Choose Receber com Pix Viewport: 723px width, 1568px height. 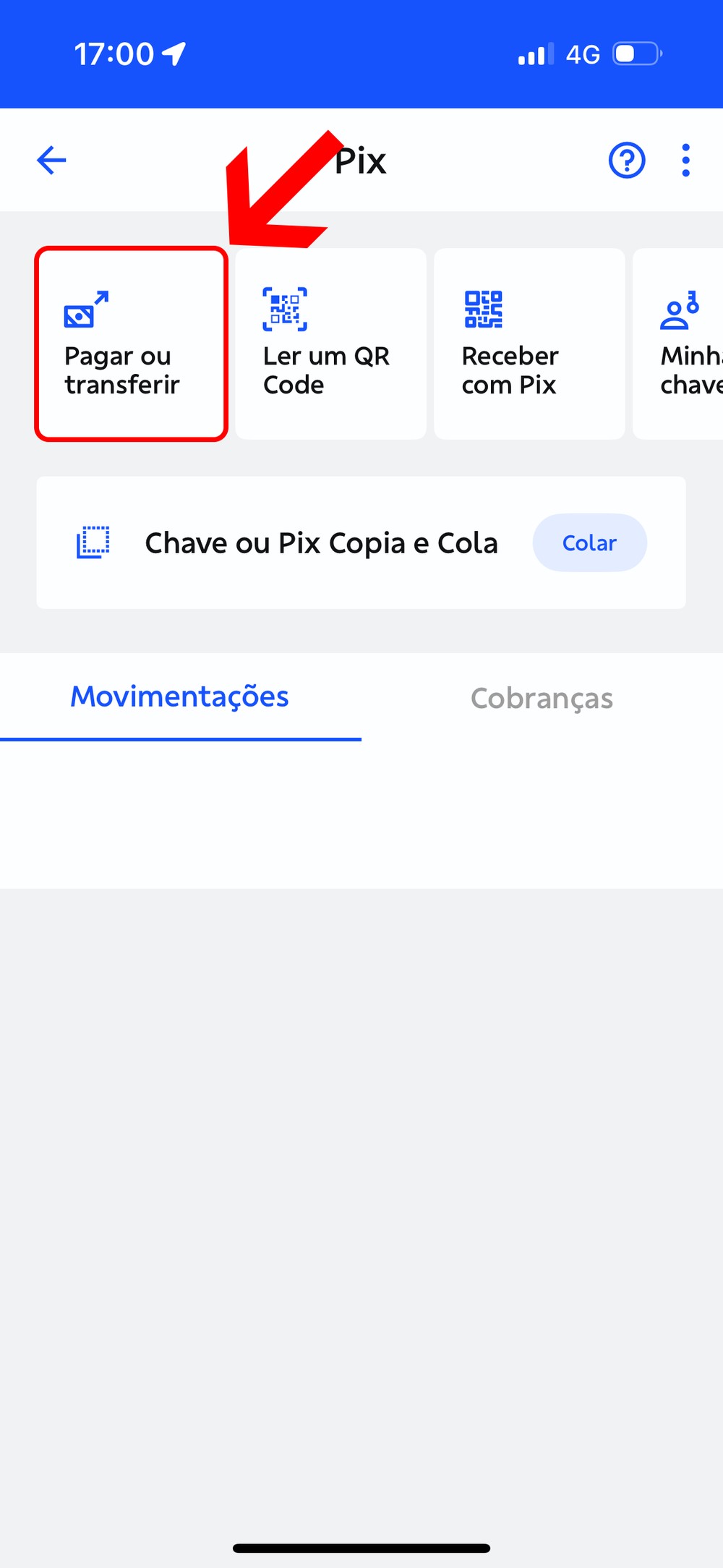[529, 344]
